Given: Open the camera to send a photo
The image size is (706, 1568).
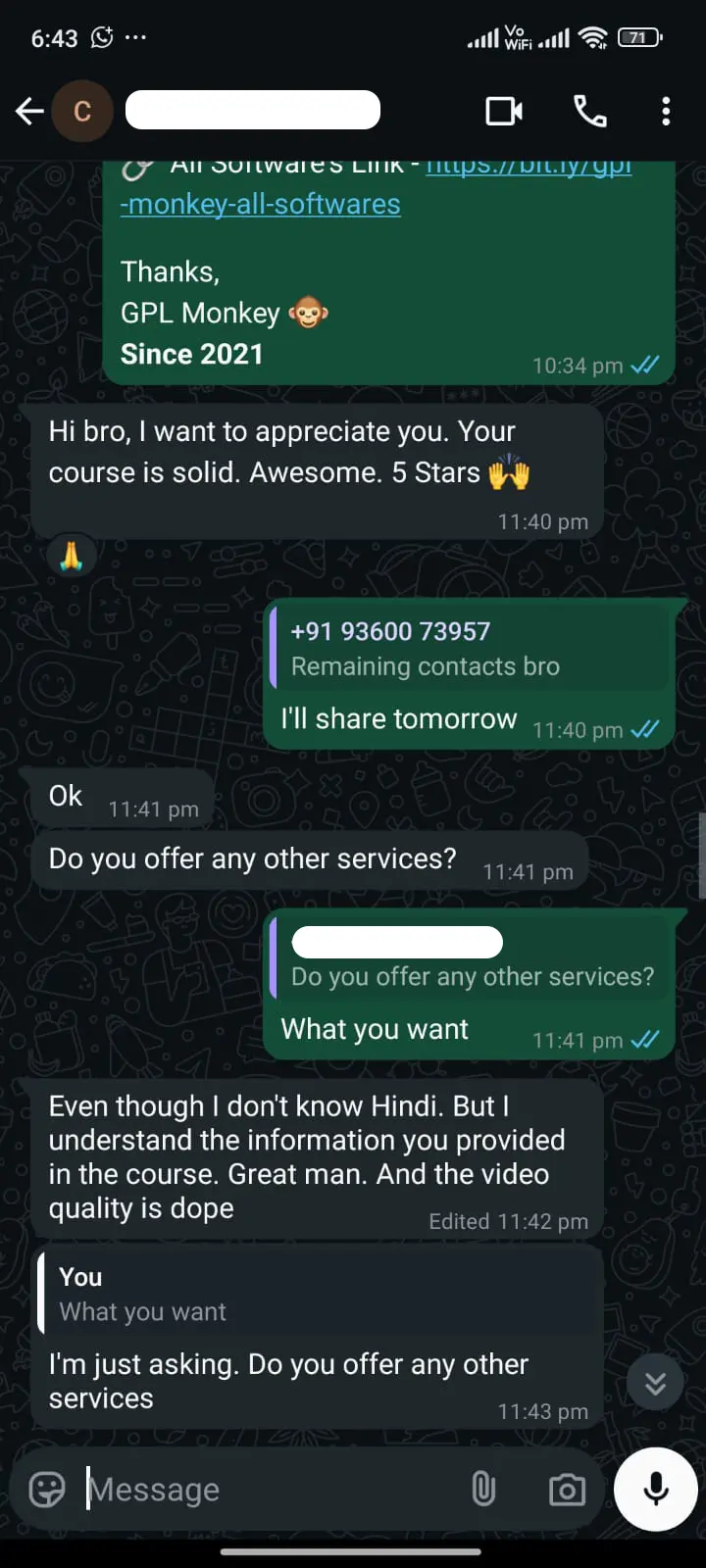Looking at the screenshot, I should tap(567, 1490).
